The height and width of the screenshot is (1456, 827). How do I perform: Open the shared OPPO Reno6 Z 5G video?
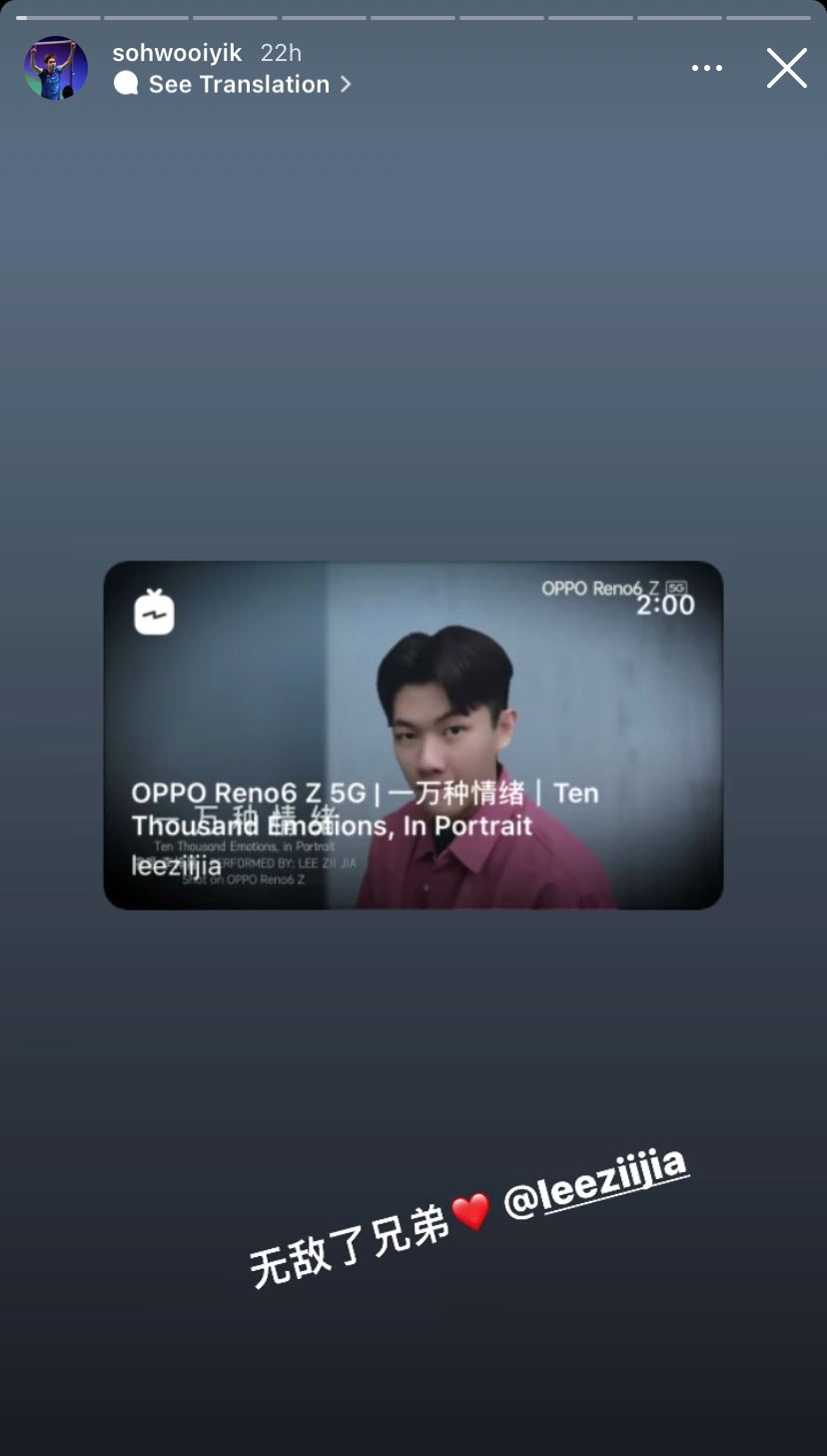413,734
